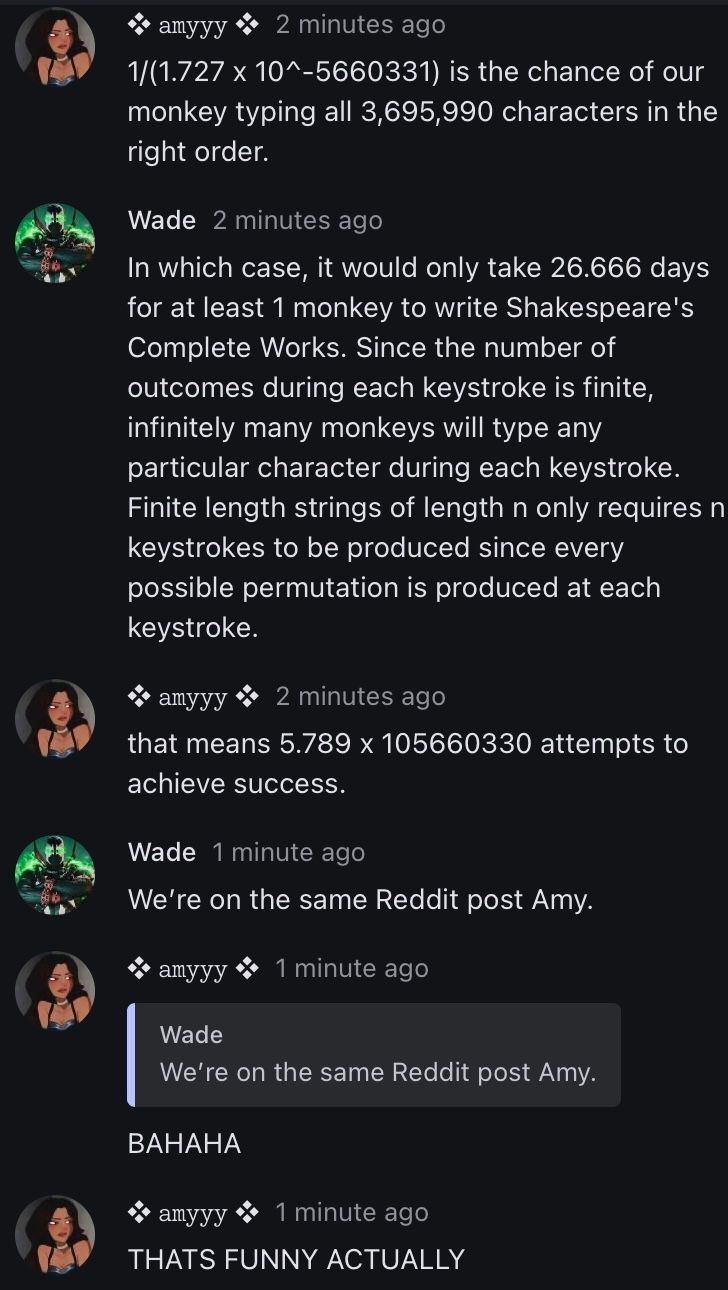This screenshot has width=728, height=1290.
Task: Open Wade's avatar beside the Reddit post message
Action: click(x=55, y=875)
